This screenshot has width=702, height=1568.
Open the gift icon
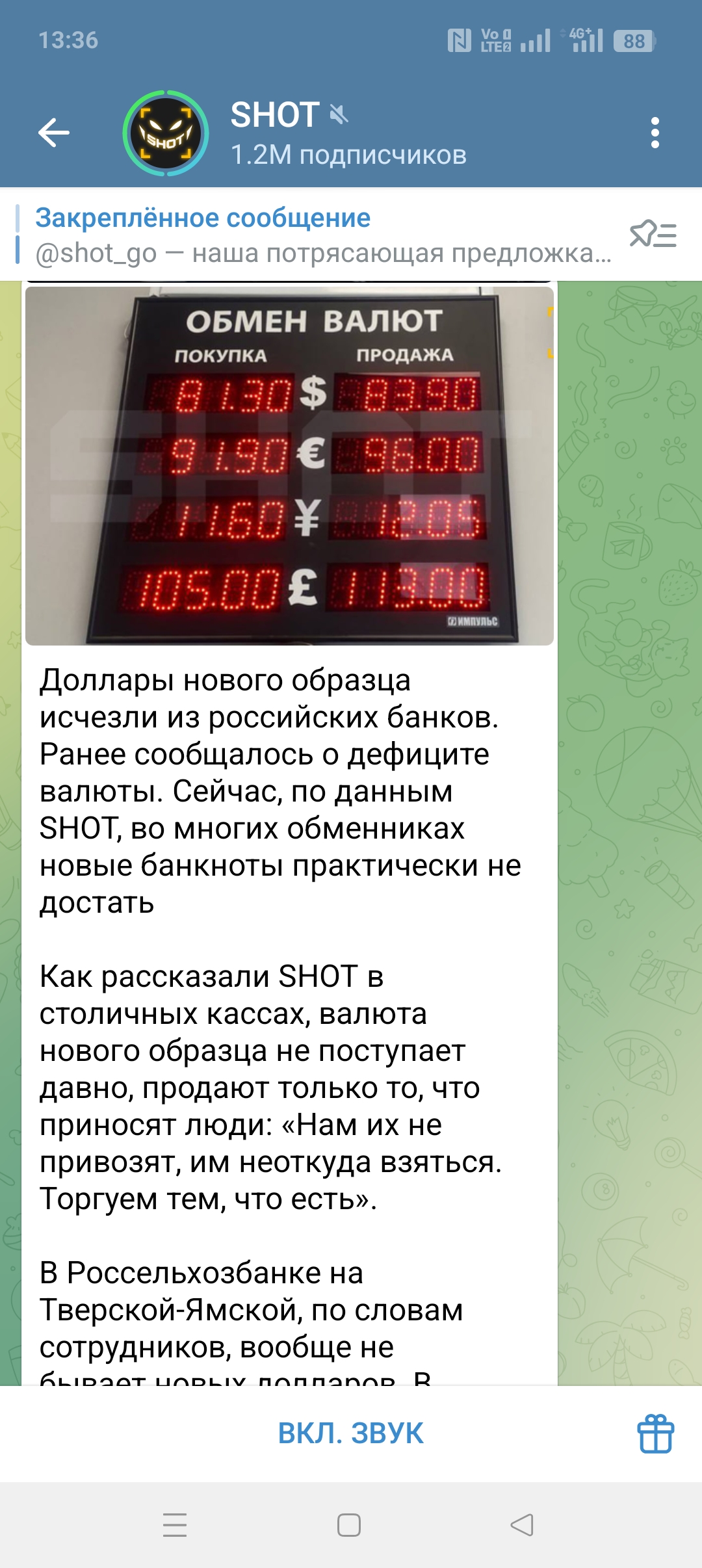tap(655, 1433)
